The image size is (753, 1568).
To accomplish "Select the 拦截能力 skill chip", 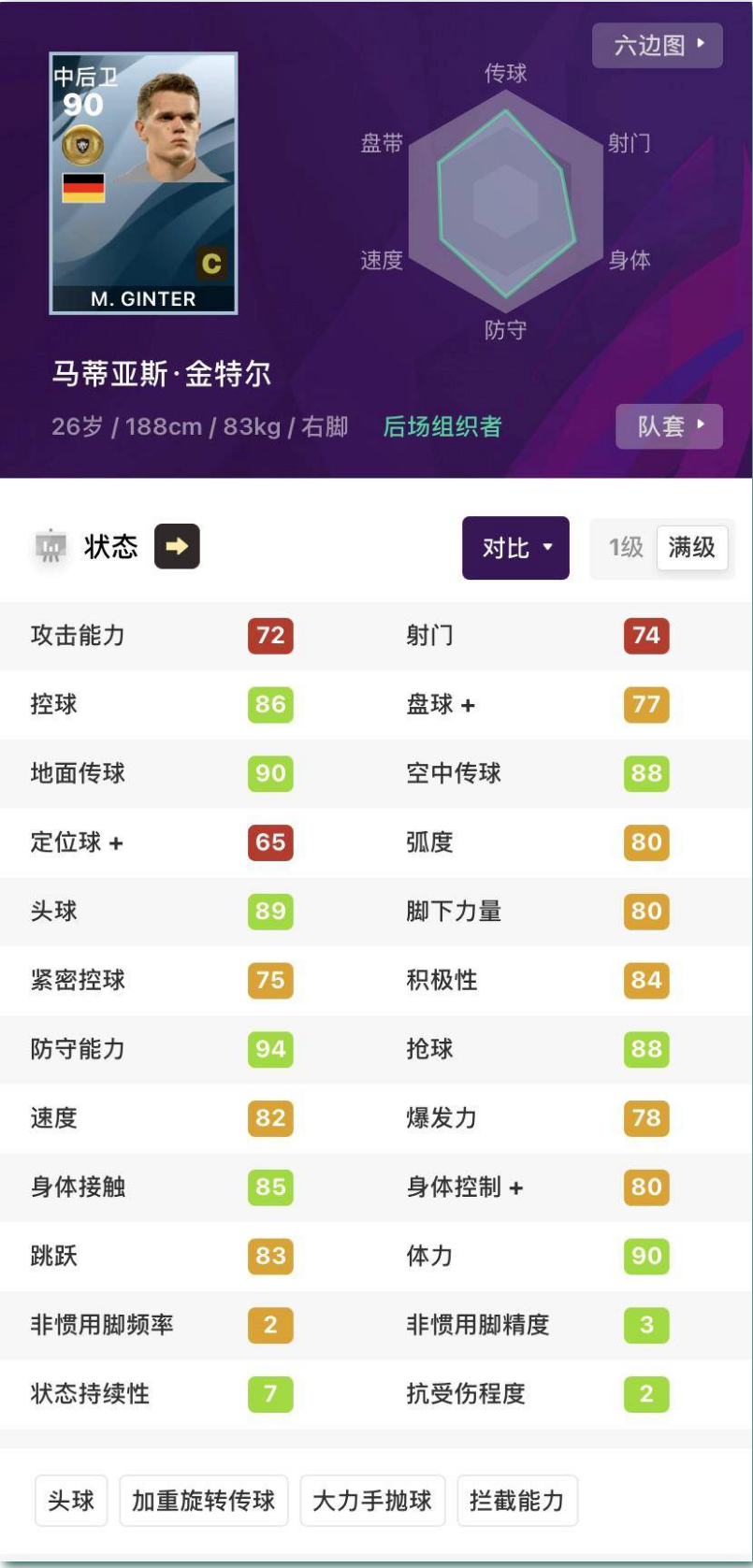I will [x=517, y=1501].
